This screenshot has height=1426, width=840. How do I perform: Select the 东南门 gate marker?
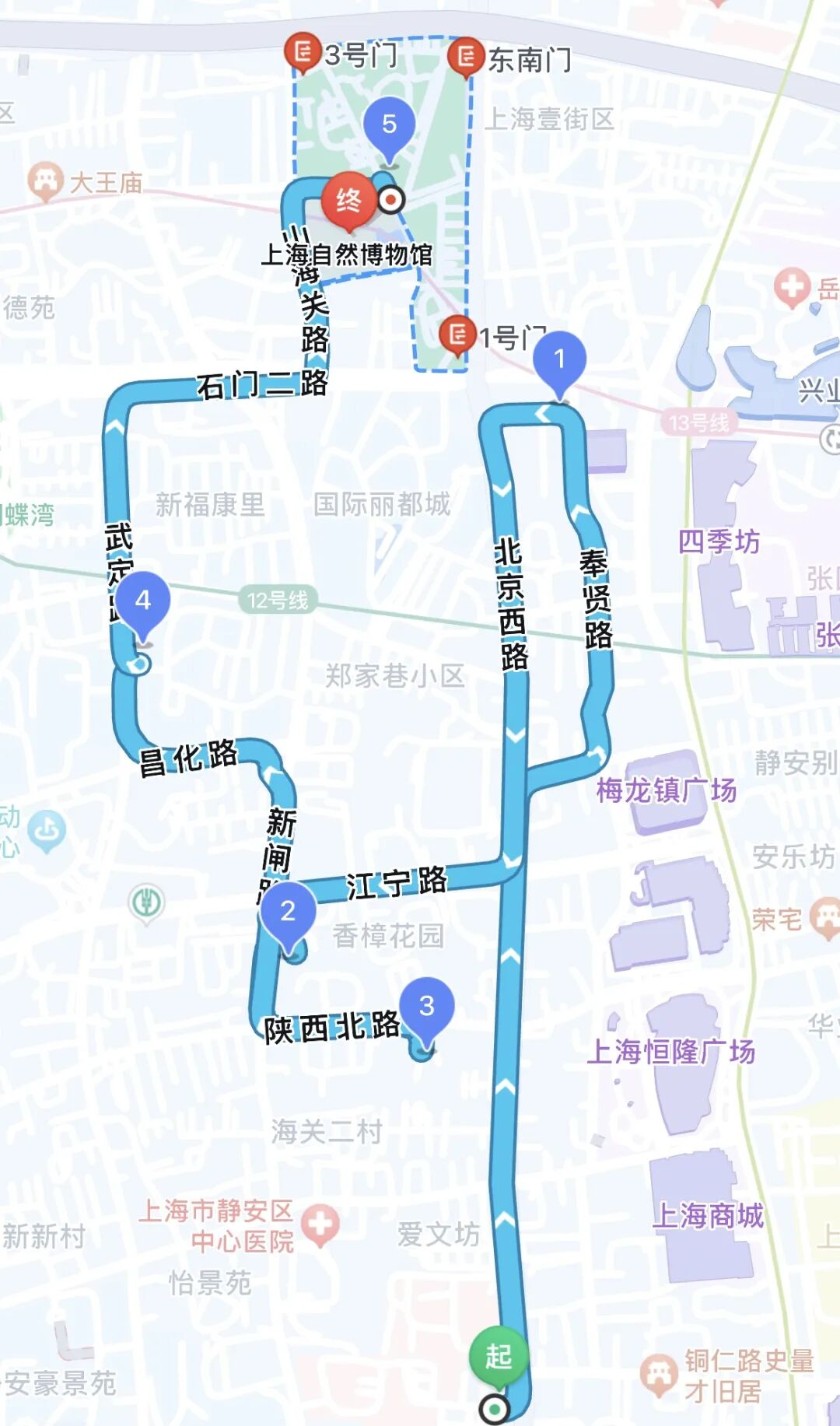pos(467,54)
